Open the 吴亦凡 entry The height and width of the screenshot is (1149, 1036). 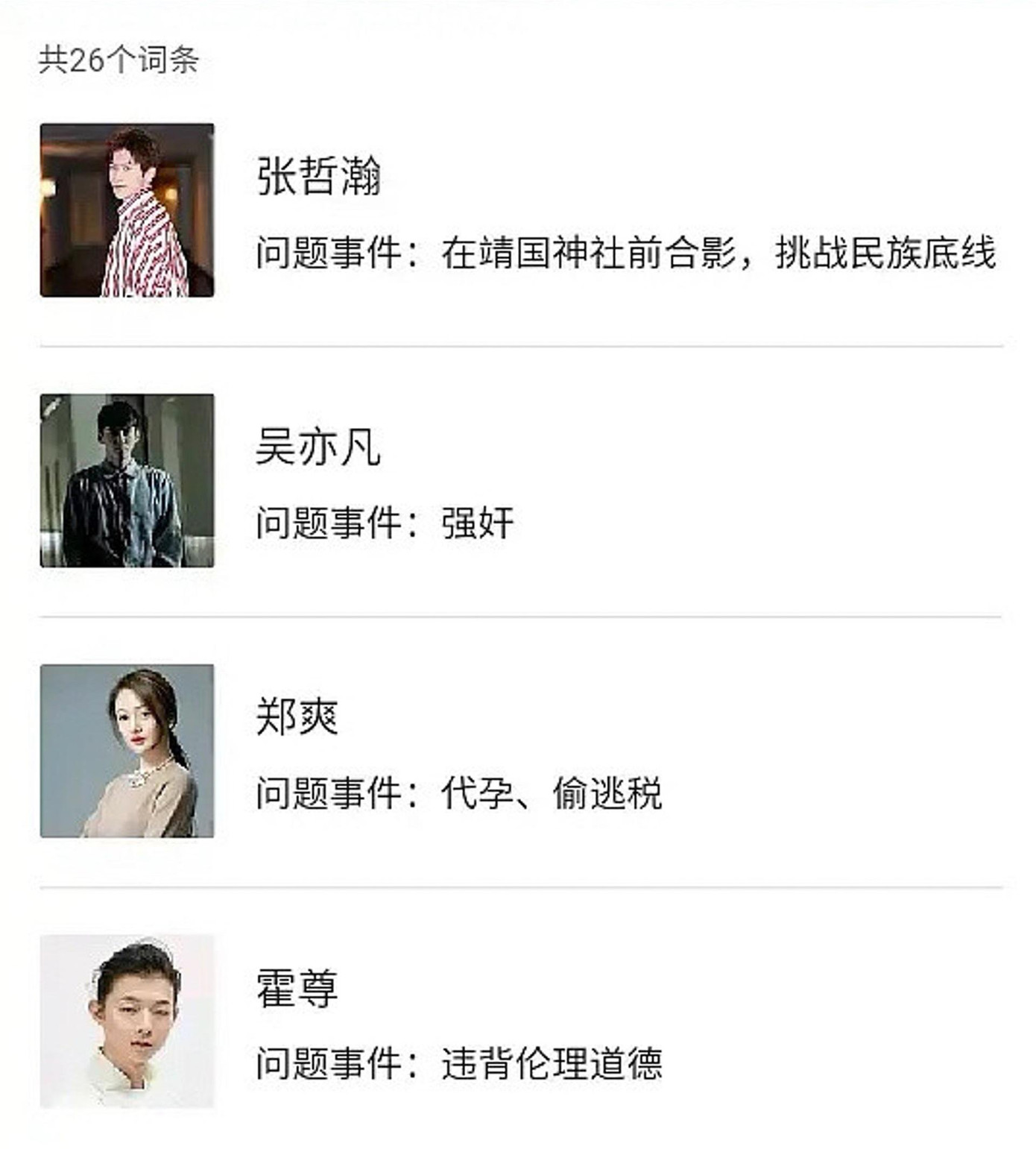[318, 447]
